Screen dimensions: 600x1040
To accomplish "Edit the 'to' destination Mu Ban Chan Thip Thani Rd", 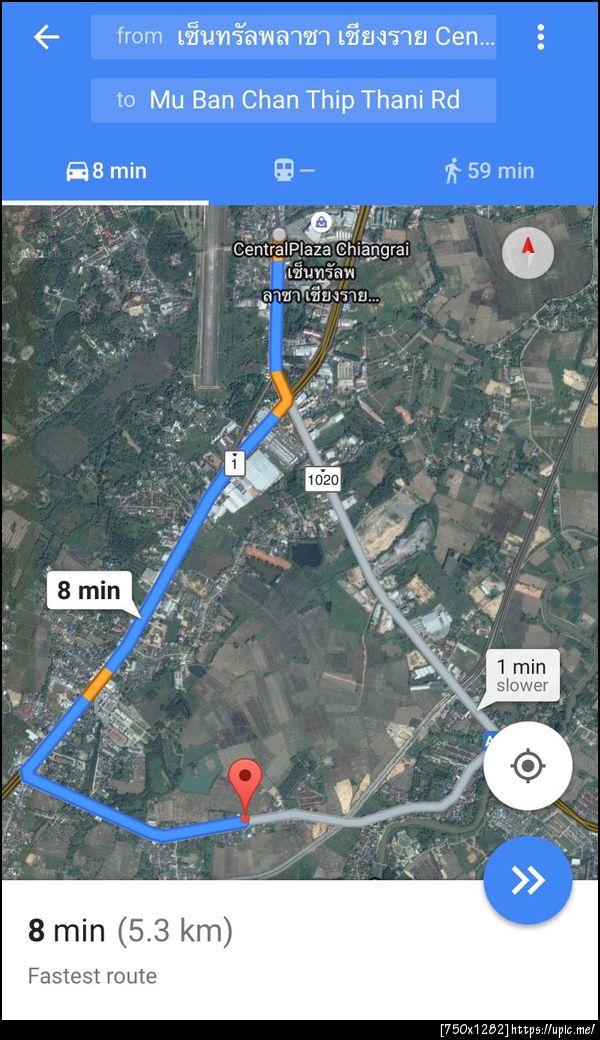I will (x=293, y=100).
